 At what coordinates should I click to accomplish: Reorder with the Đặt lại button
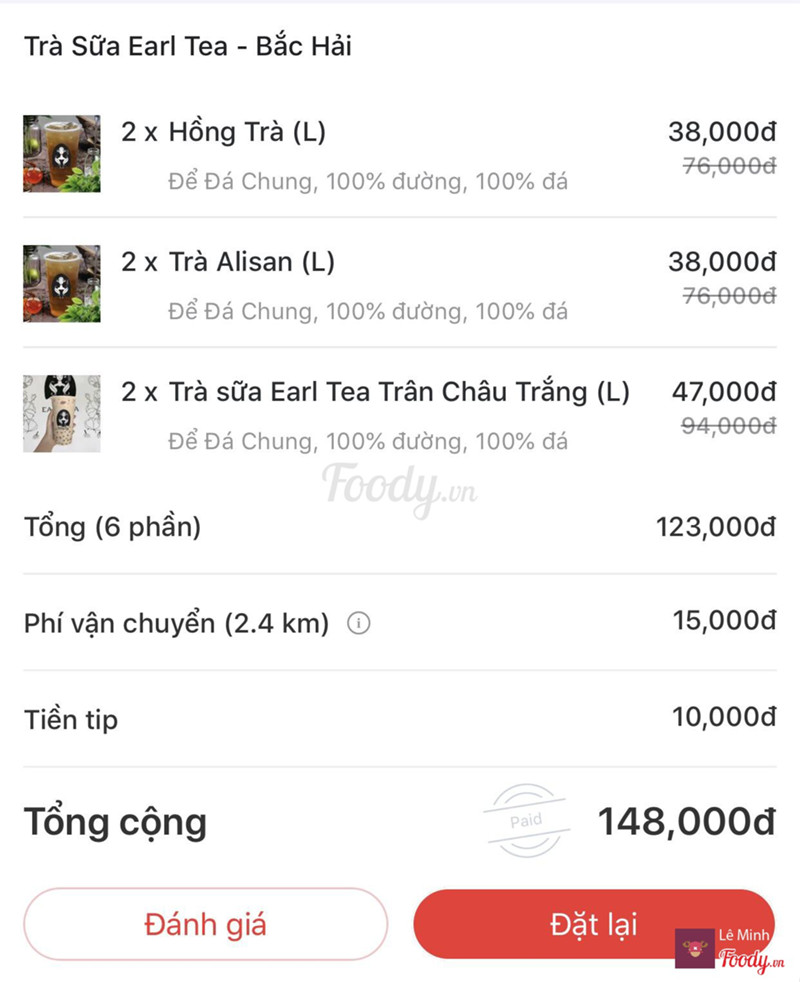[x=594, y=924]
